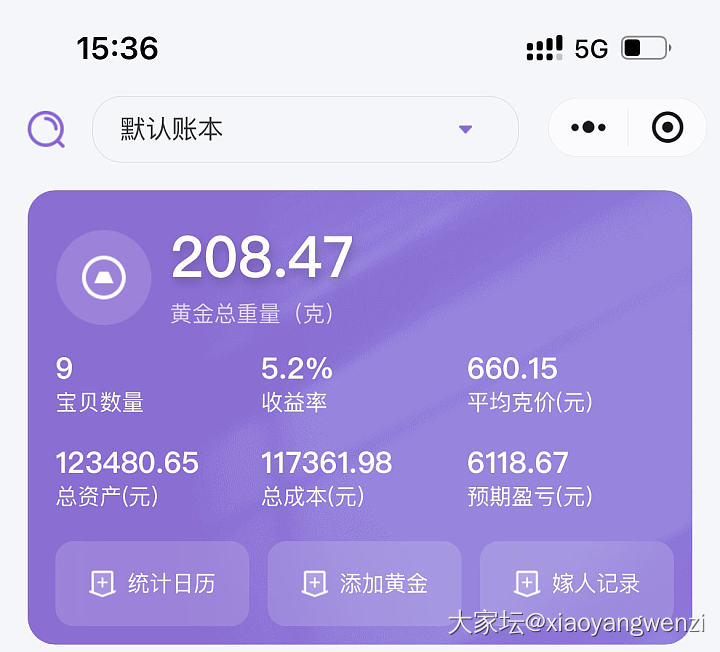The width and height of the screenshot is (720, 652).
Task: View the 嫁人记录 records
Action: (x=577, y=583)
